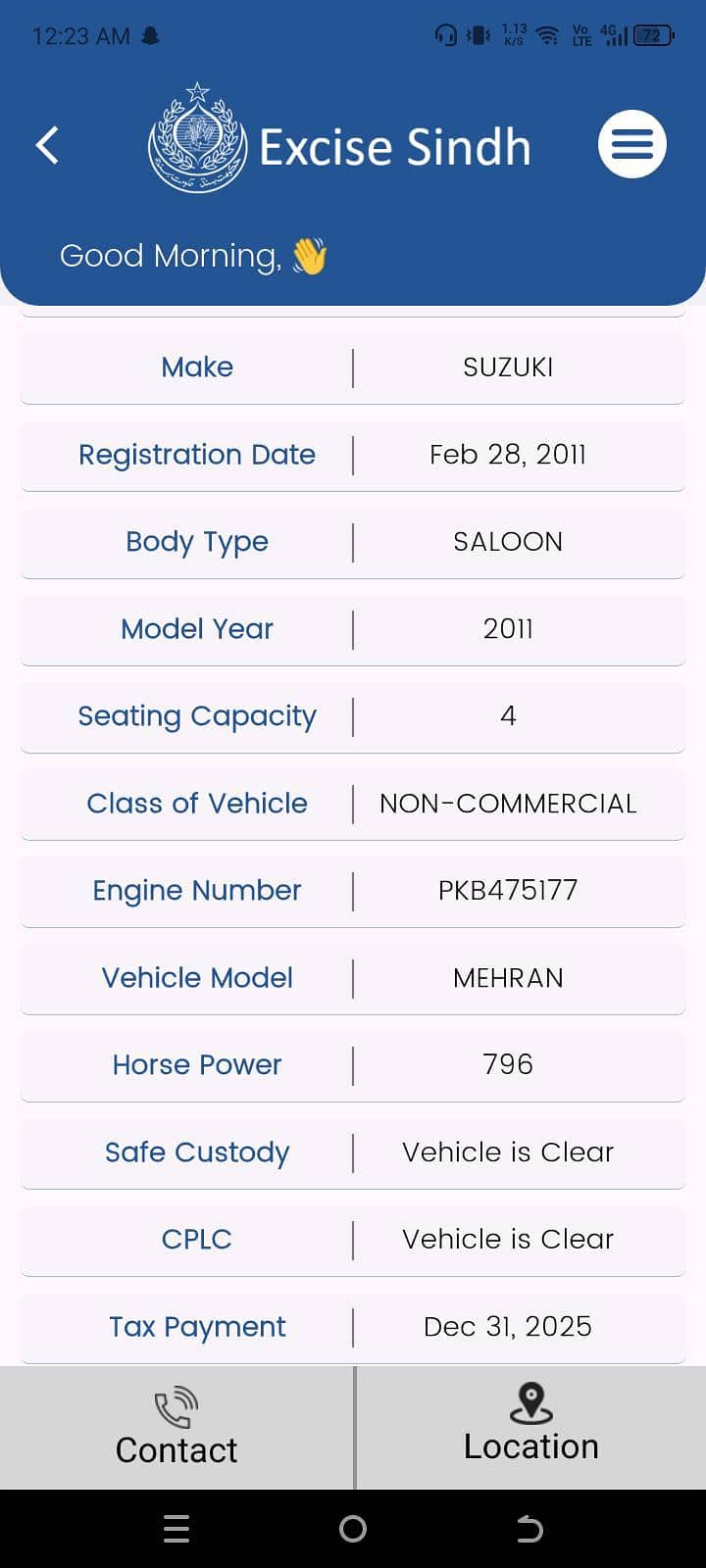This screenshot has height=1568, width=706.
Task: Tap the headset icon in status bar
Action: click(443, 35)
